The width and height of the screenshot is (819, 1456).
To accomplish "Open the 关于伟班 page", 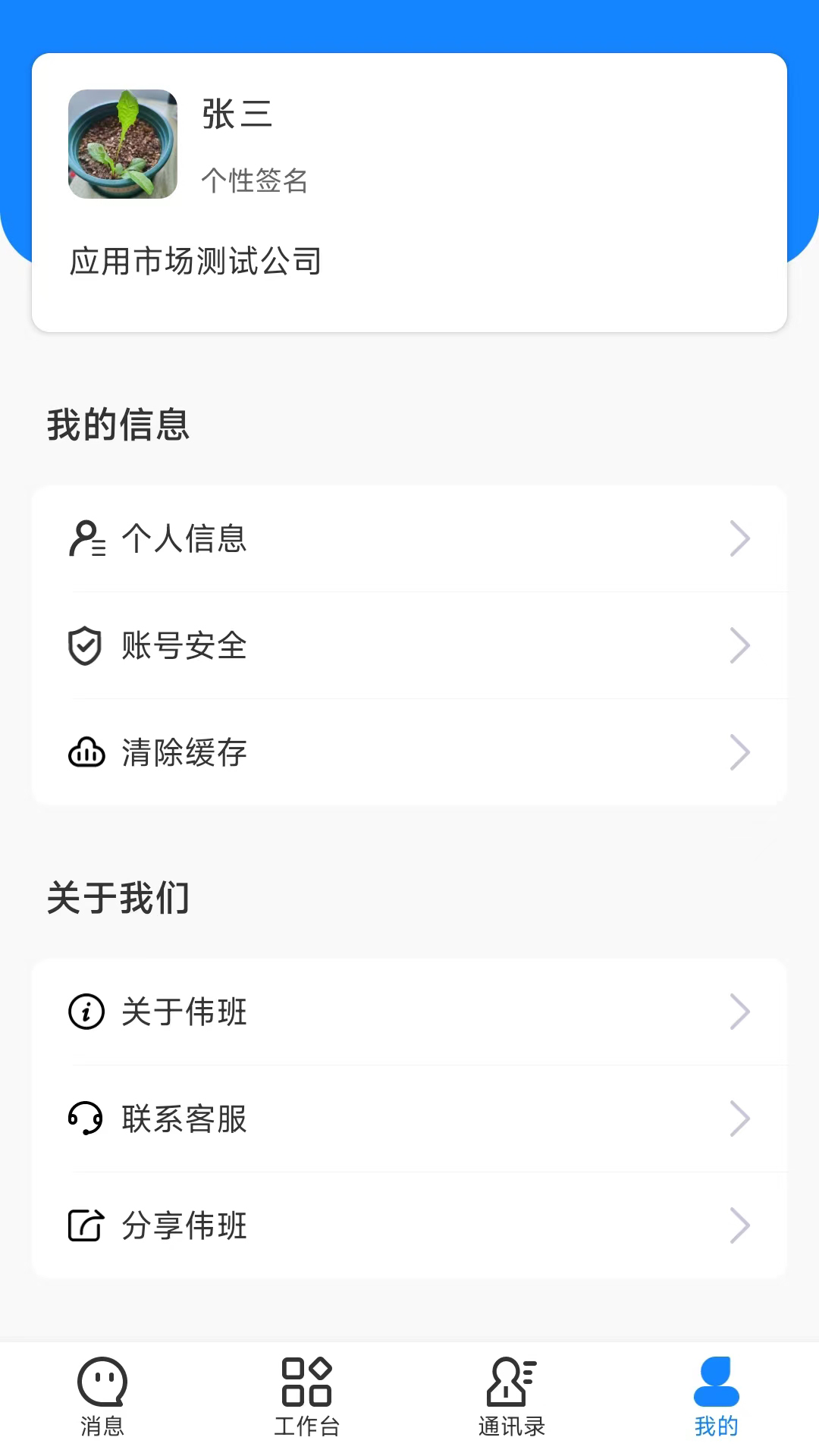I will [409, 1012].
